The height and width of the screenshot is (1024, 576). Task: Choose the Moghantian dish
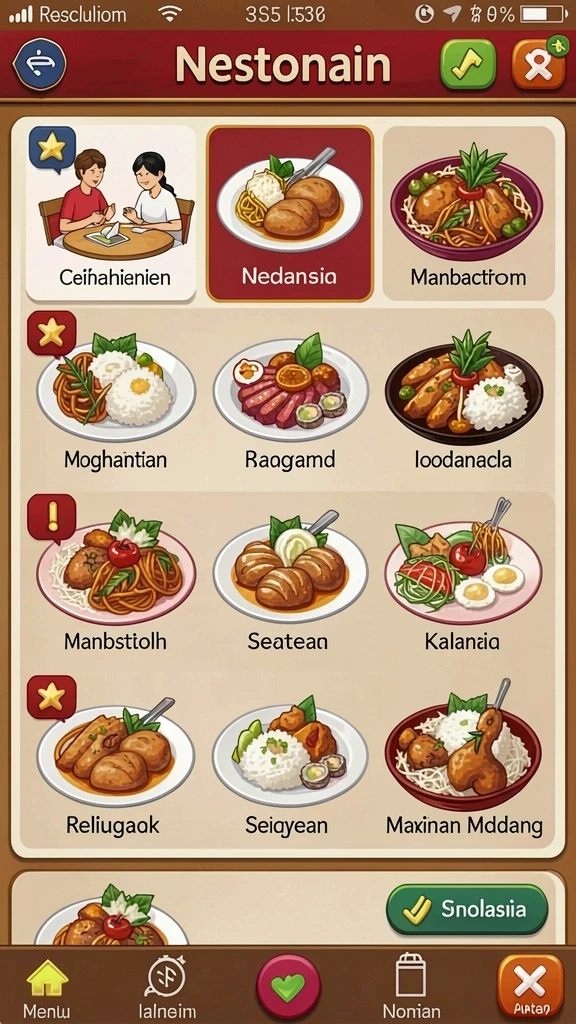pyautogui.click(x=116, y=401)
